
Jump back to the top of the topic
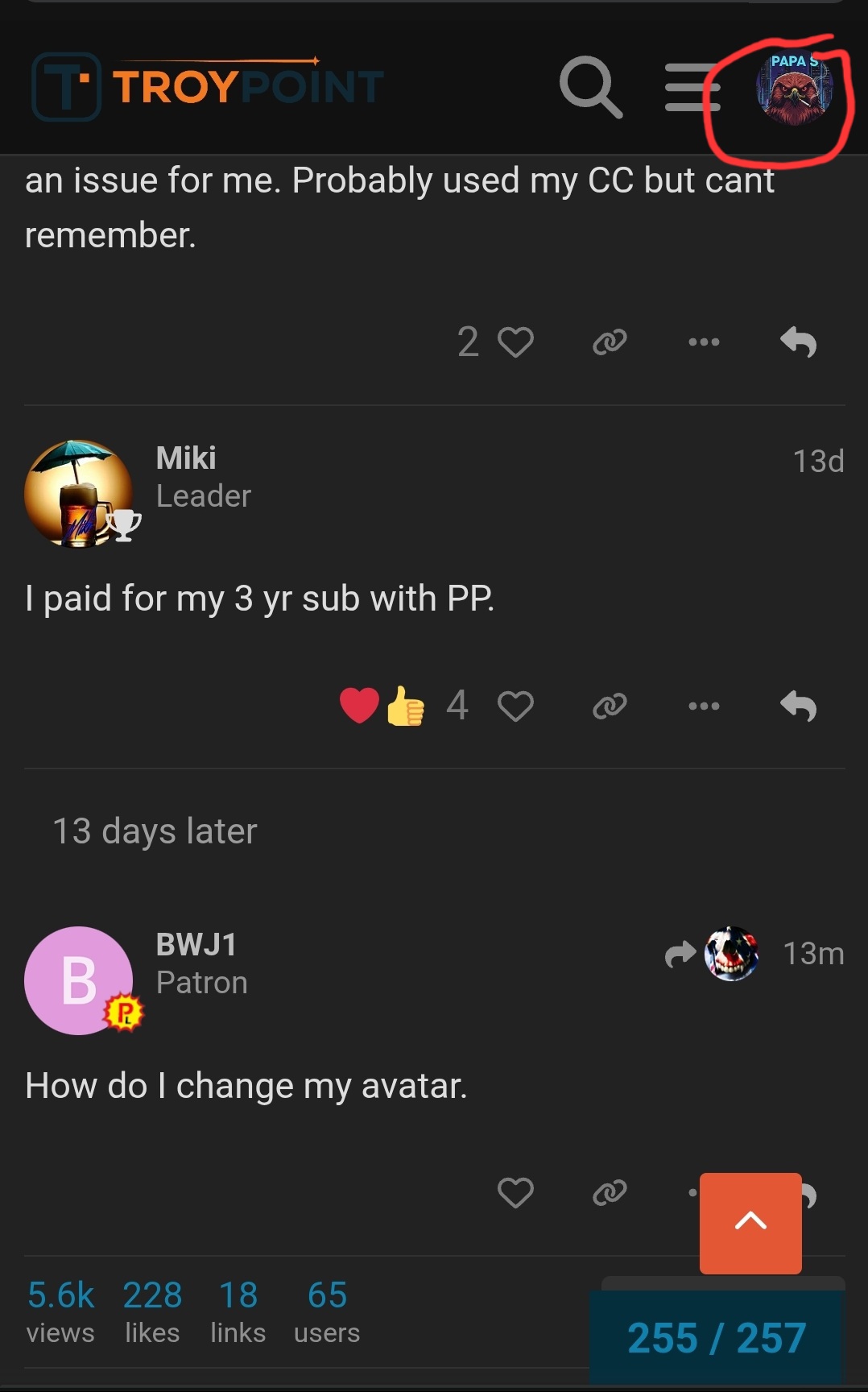(750, 1223)
